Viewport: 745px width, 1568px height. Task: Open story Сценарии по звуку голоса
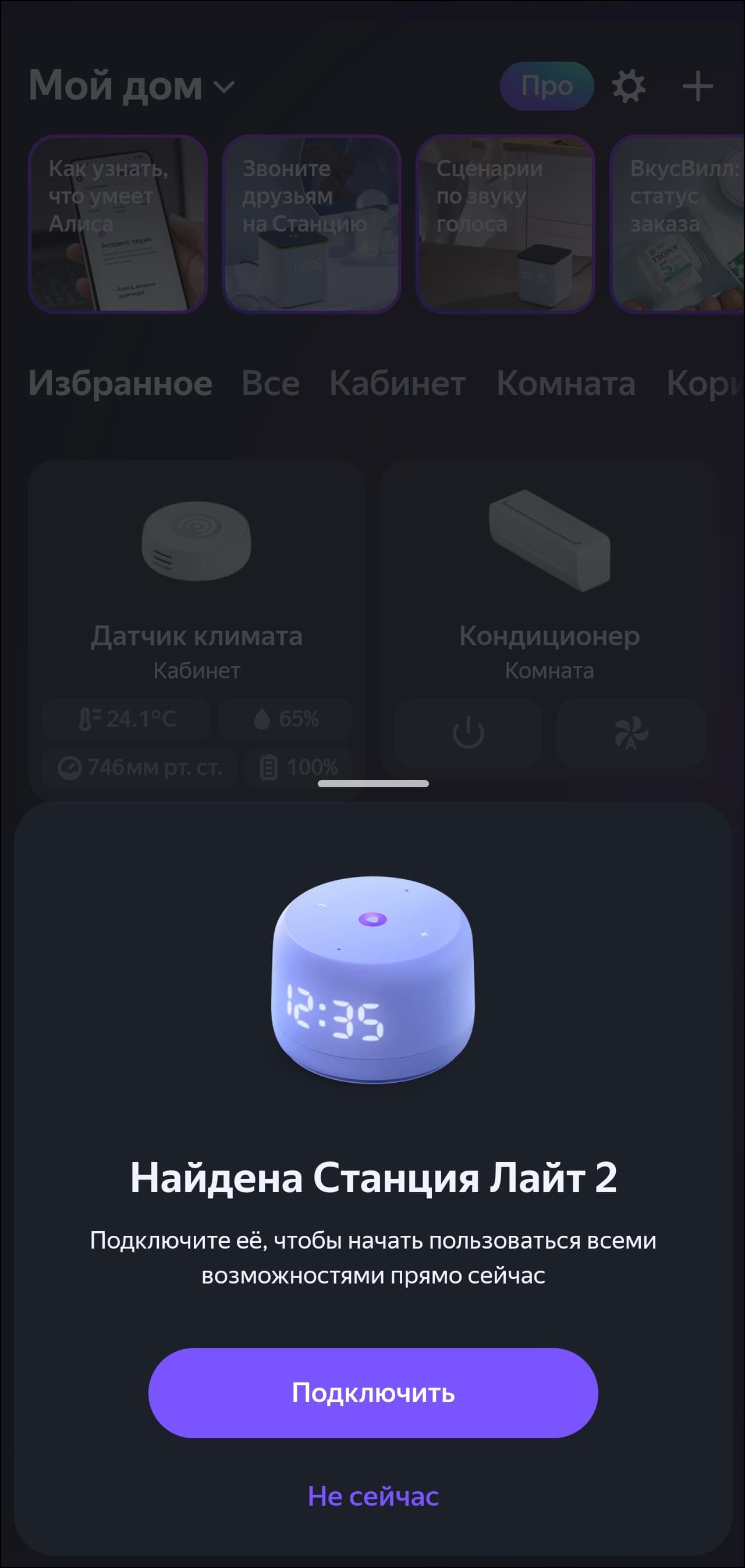[505, 223]
